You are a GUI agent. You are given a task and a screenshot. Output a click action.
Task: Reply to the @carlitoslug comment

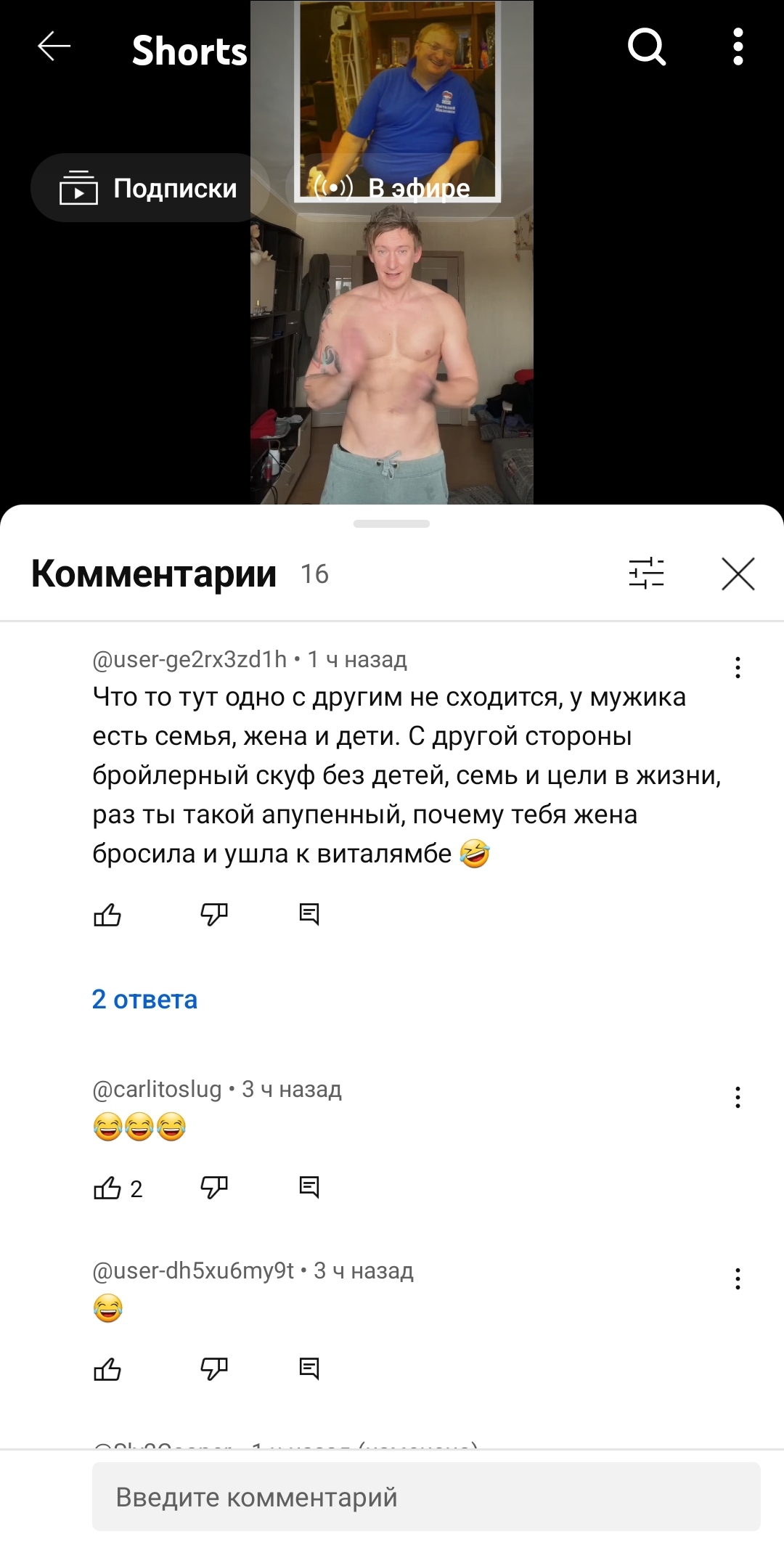pos(309,1188)
